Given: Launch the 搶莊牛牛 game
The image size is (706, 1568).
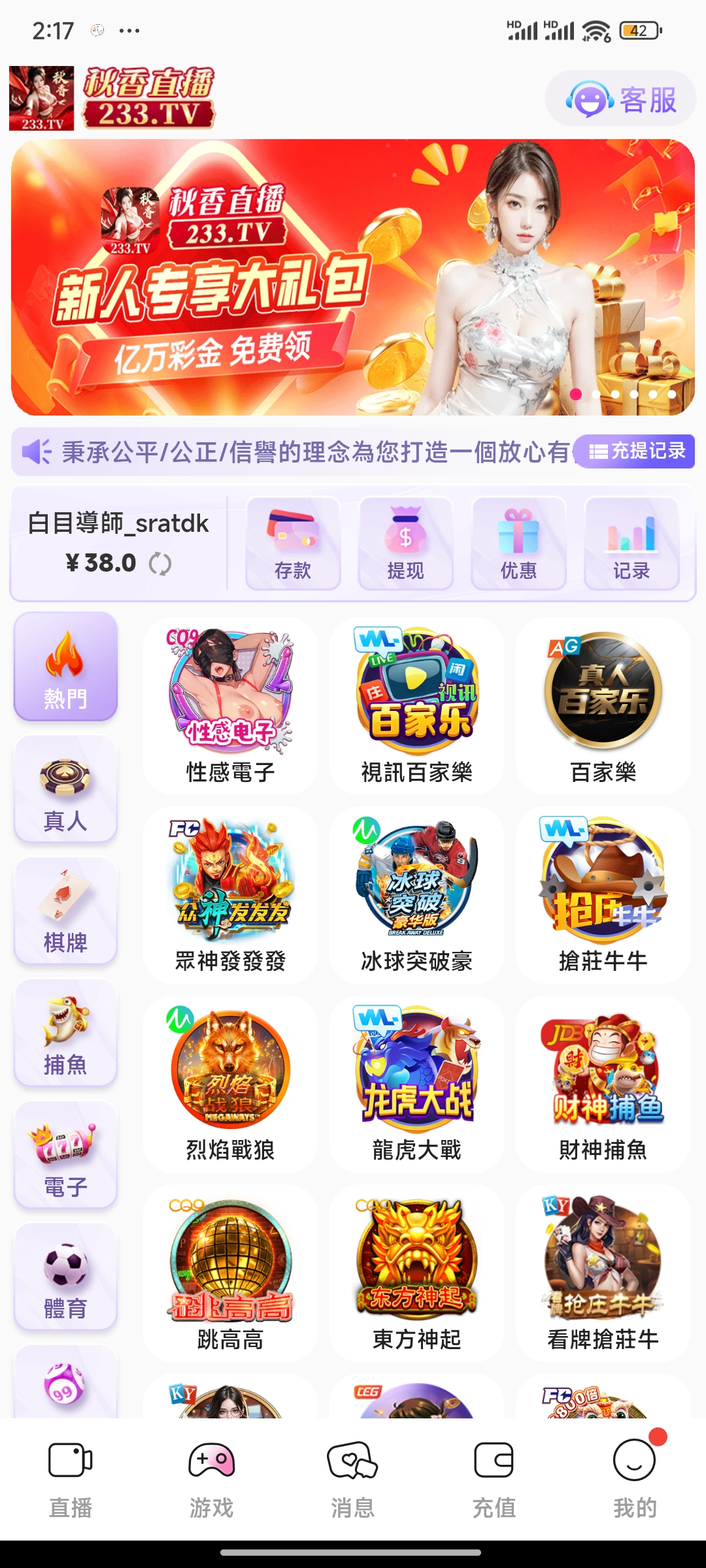Looking at the screenshot, I should [603, 895].
